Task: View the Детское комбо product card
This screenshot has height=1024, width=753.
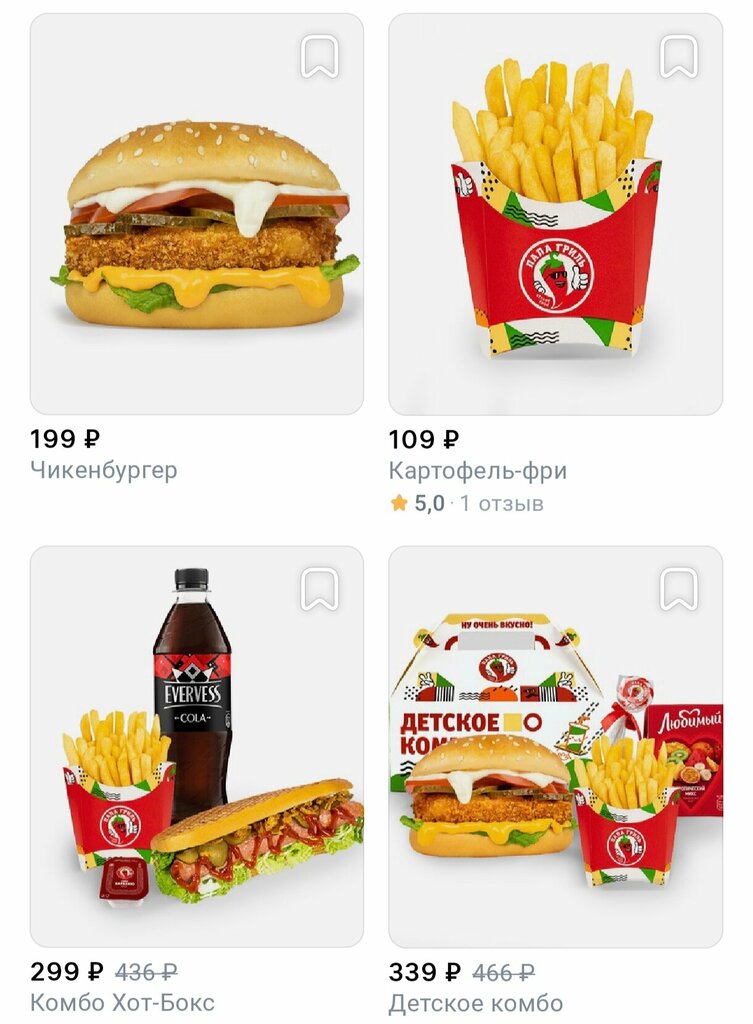Action: (x=555, y=760)
